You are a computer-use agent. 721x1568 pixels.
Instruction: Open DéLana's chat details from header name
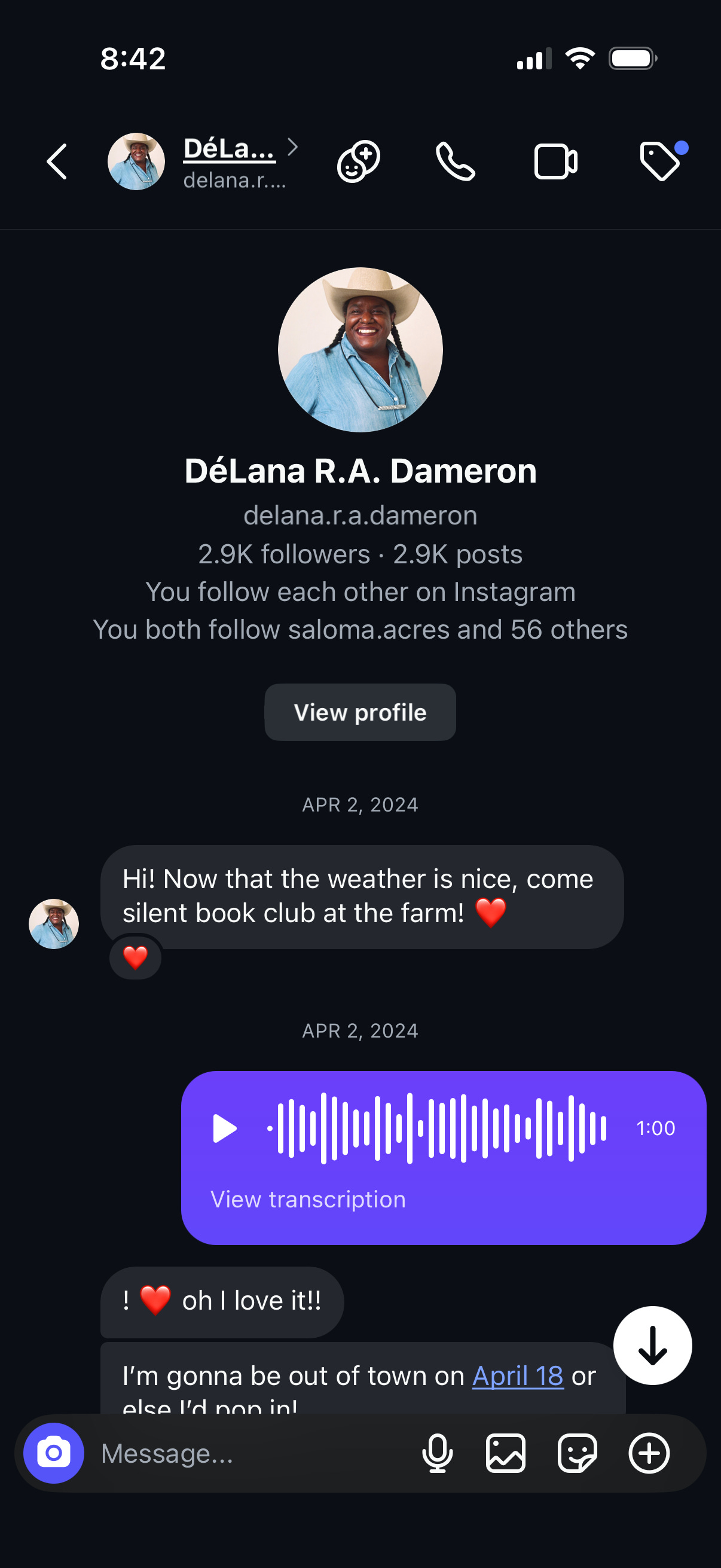coord(230,150)
